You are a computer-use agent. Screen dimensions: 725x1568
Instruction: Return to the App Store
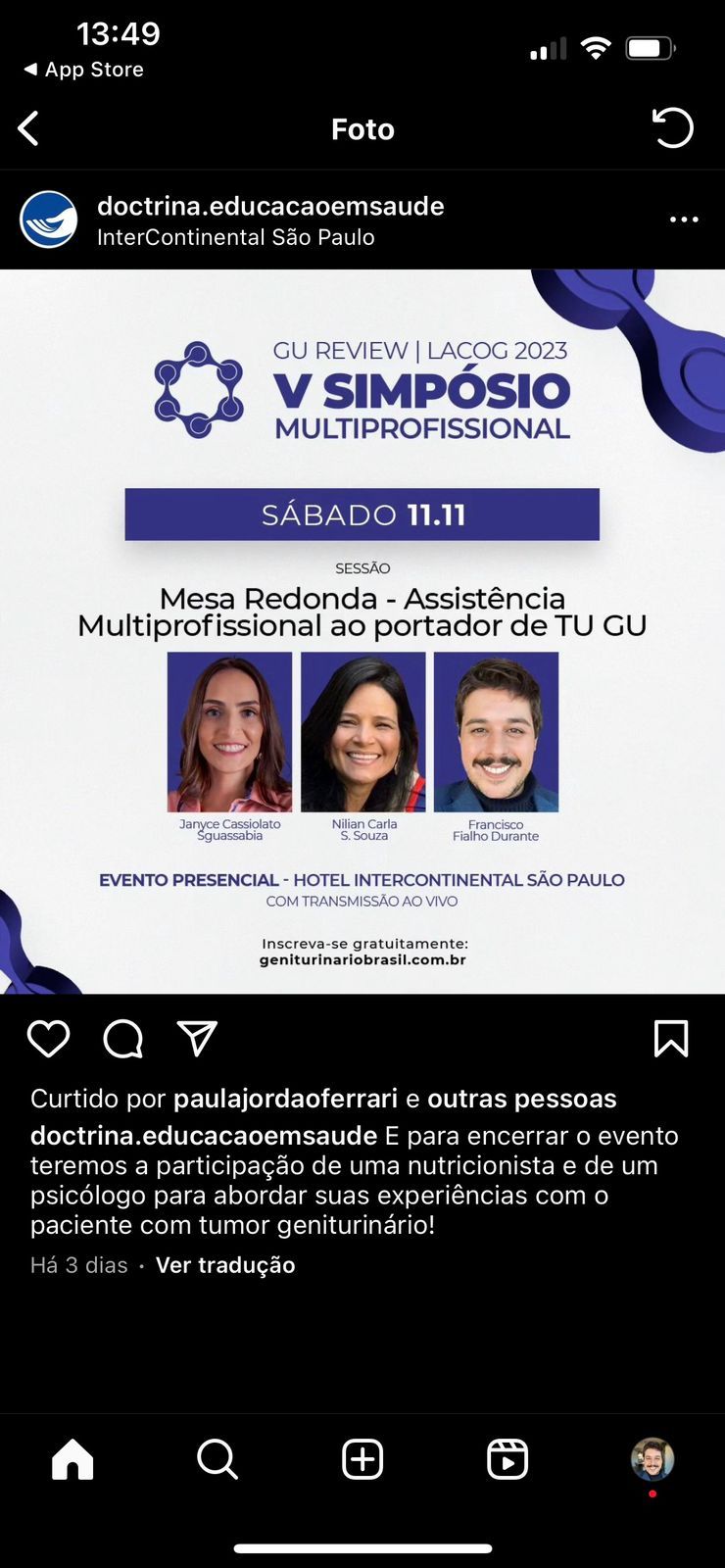pyautogui.click(x=84, y=70)
